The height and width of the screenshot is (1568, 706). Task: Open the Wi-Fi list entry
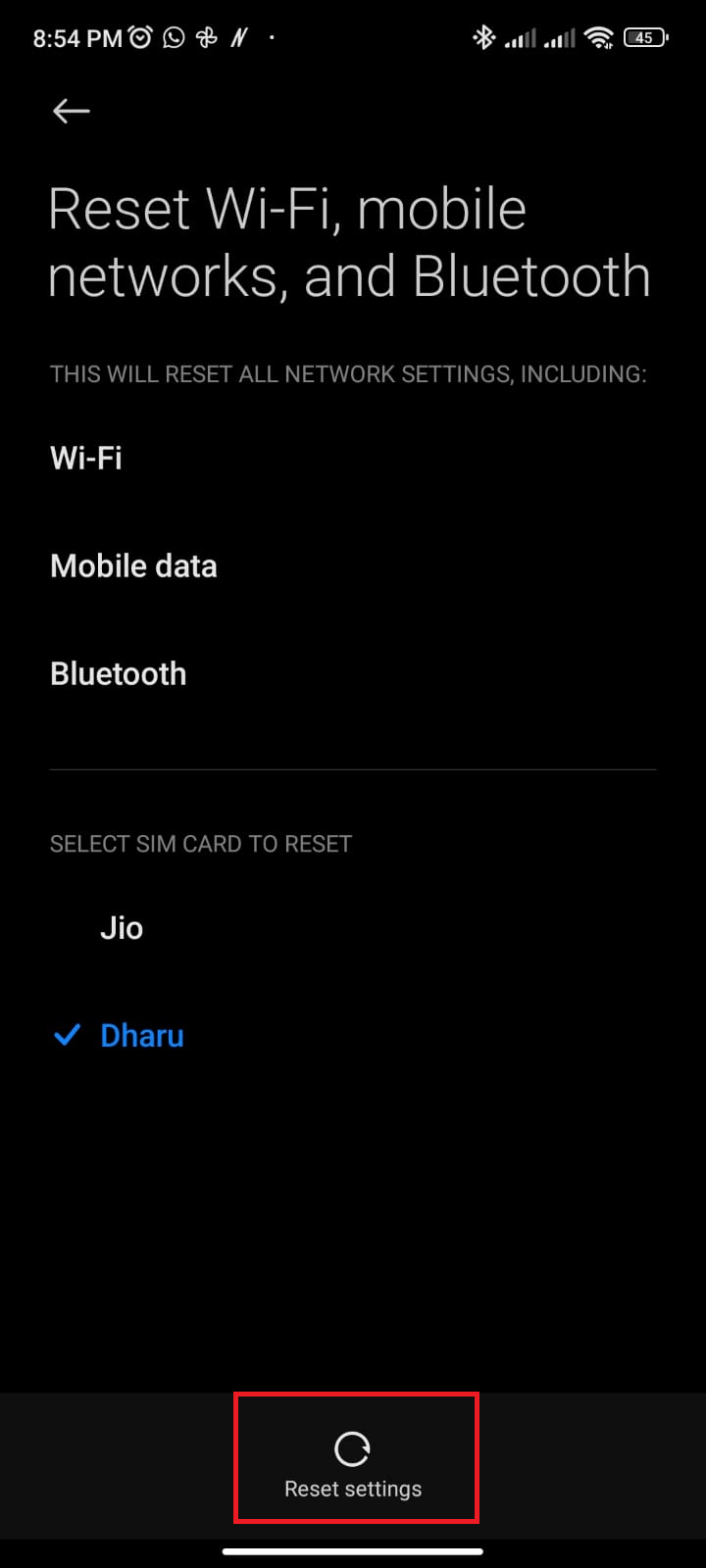[x=85, y=457]
